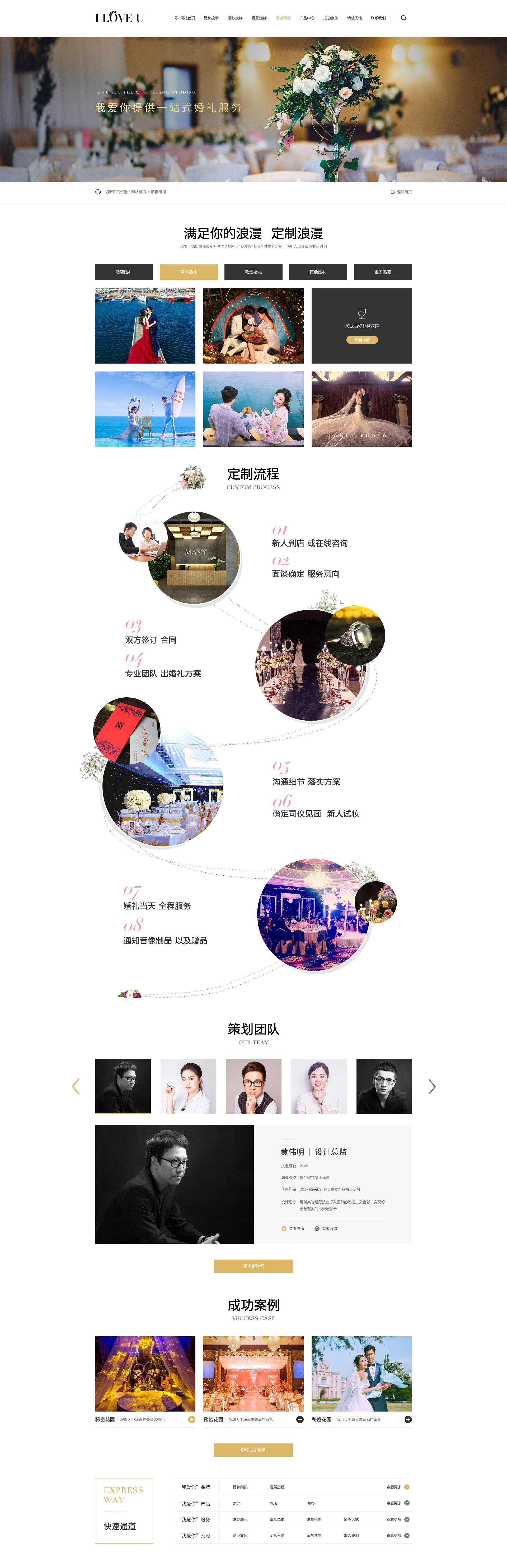Viewport: 507px width, 1568px height.
Task: Open the first 秘密花园 success case image
Action: 145,1373
